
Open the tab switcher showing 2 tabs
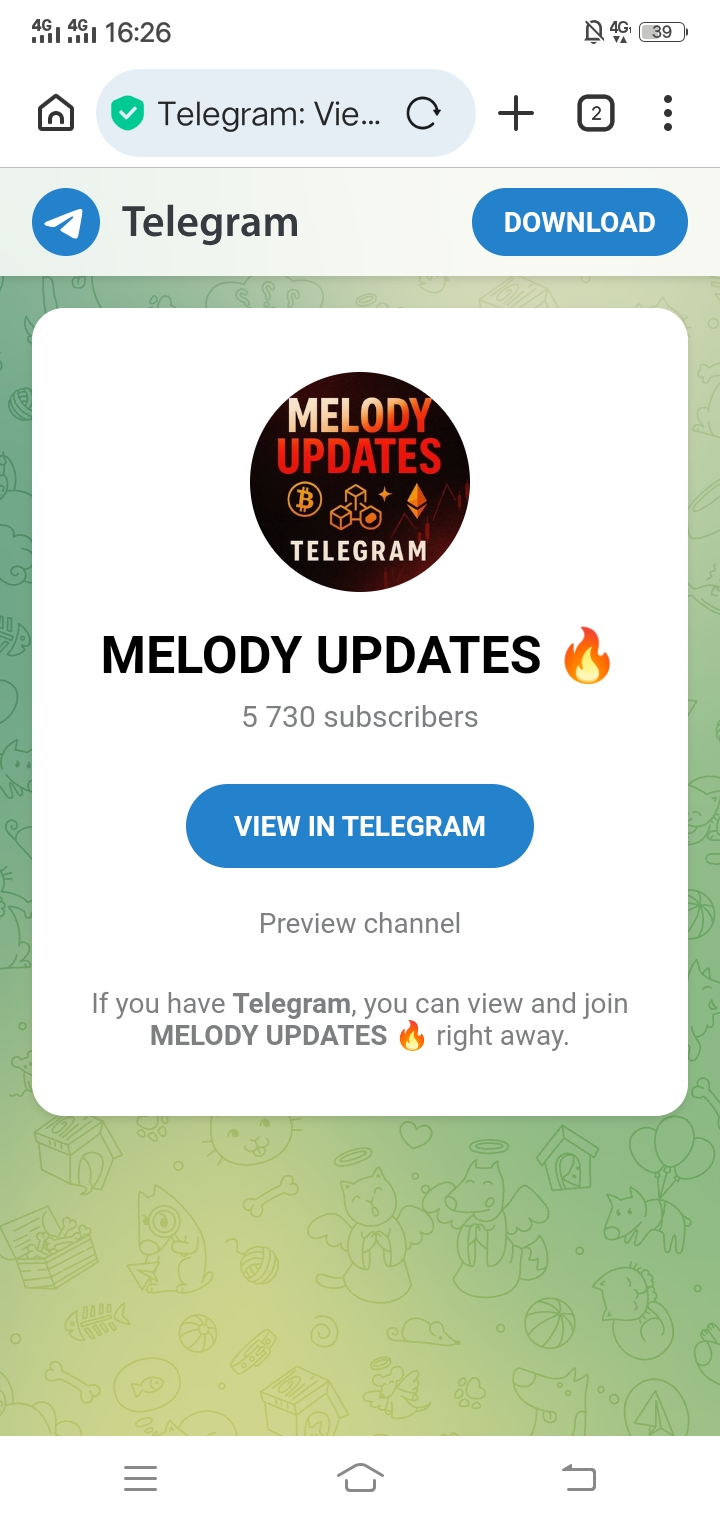pos(596,114)
